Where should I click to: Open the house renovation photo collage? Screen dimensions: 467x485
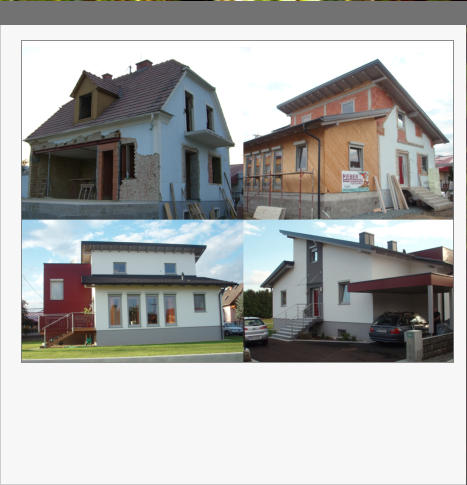237,201
